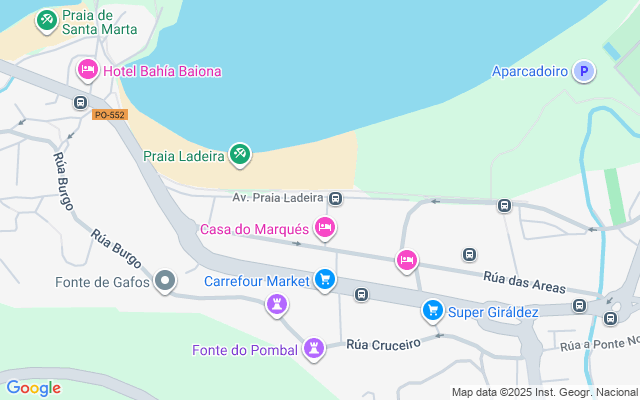The height and width of the screenshot is (400, 640).
Task: Open the Casa do Marqués hotel marker
Action: (324, 228)
